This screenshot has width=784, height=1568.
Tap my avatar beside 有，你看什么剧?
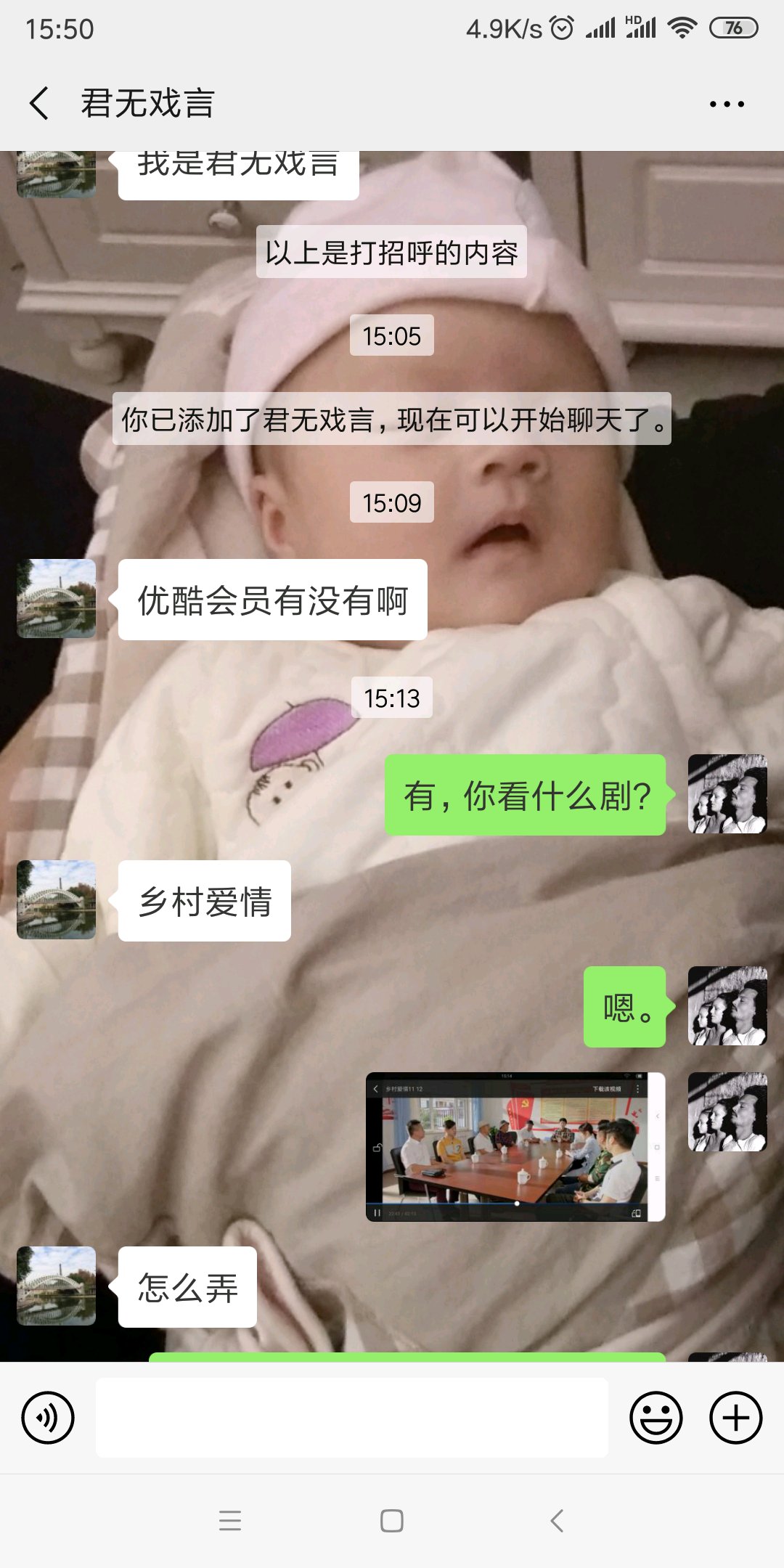(x=727, y=794)
